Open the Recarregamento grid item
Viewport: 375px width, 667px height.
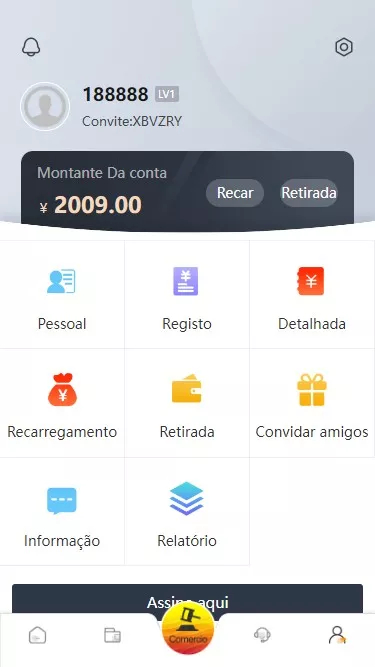[62, 403]
